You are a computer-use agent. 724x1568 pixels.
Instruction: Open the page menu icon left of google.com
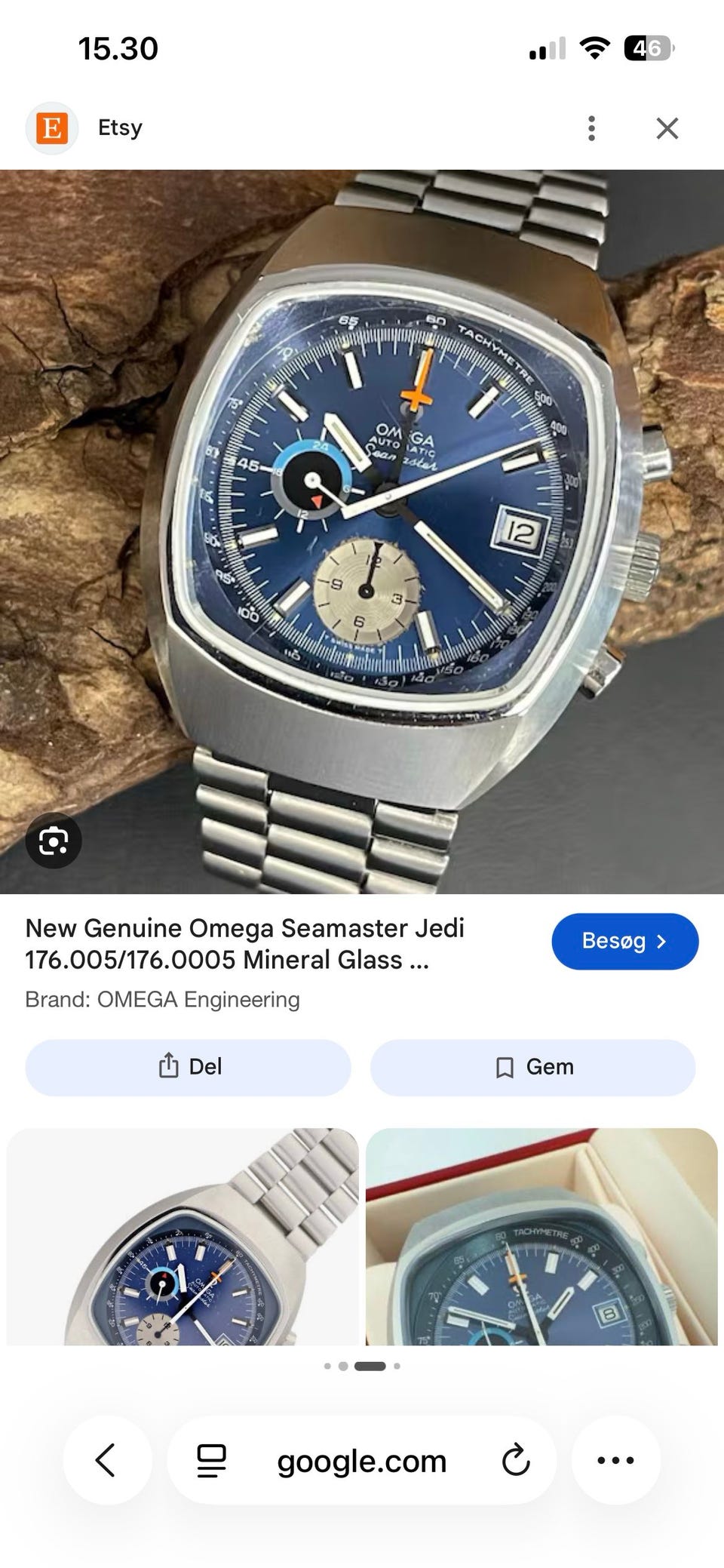pos(211,1461)
